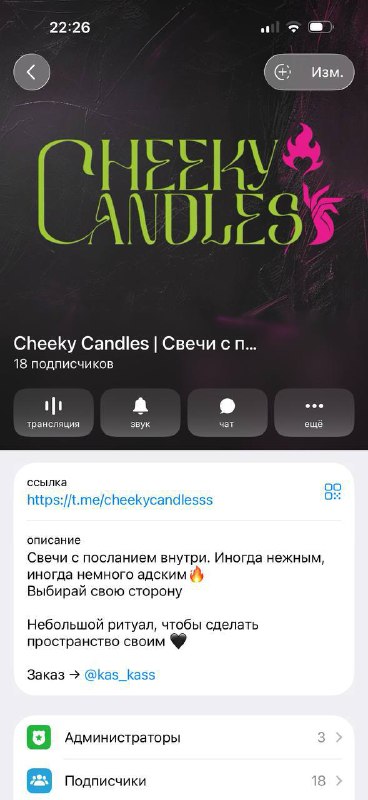Screen dimensions: 368x800
Task: Open the @kas_kass profile mention
Action: click(119, 675)
